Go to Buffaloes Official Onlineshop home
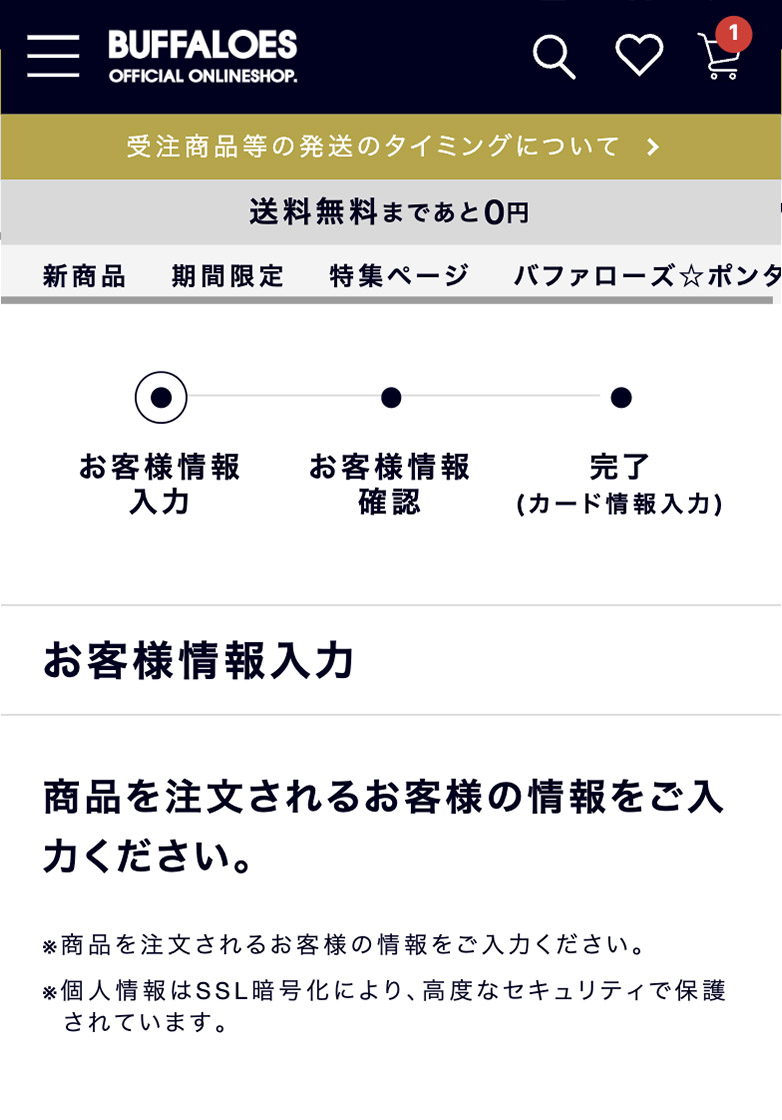The height and width of the screenshot is (1120, 782). click(x=203, y=56)
